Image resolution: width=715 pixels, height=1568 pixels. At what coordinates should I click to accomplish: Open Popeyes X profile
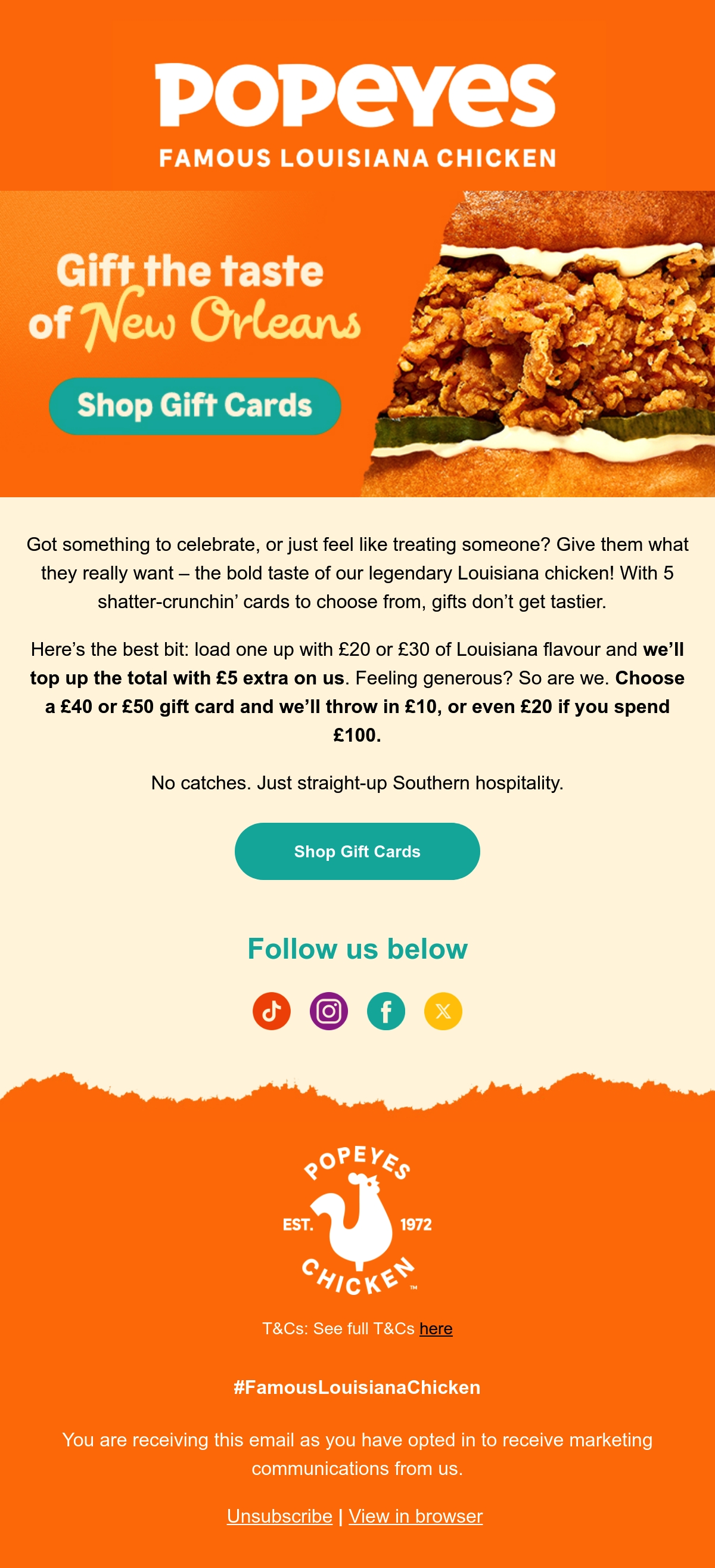coord(443,1011)
